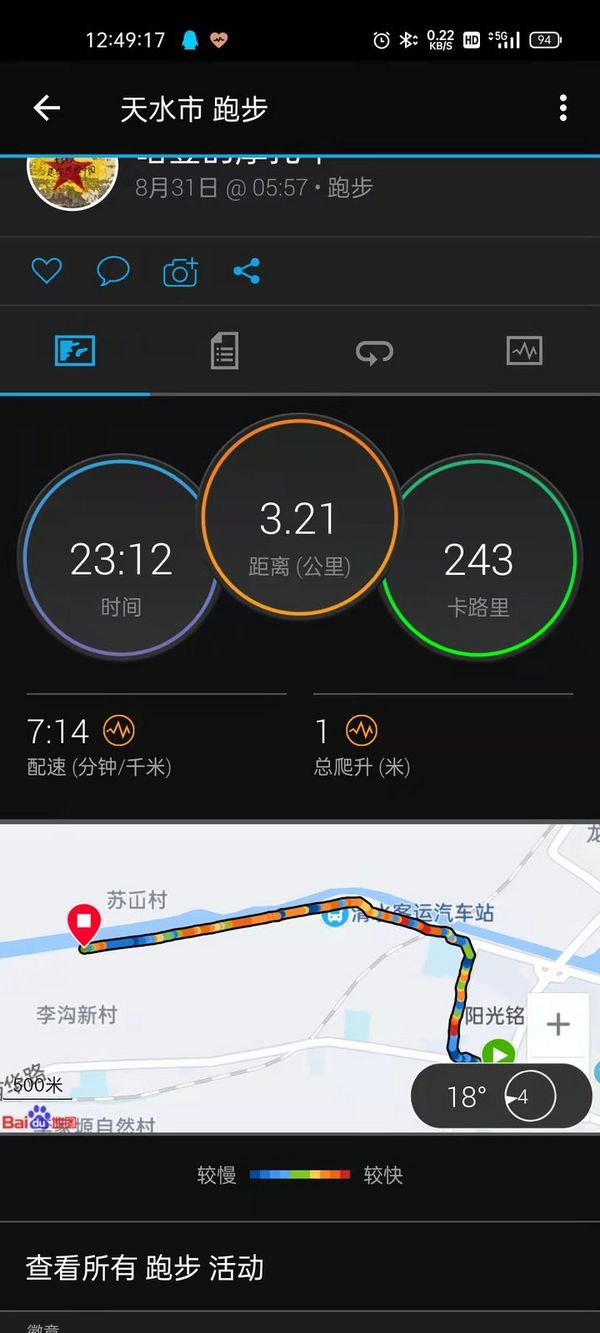Switch to the laps tab
This screenshot has width=600, height=1333.
[x=374, y=351]
